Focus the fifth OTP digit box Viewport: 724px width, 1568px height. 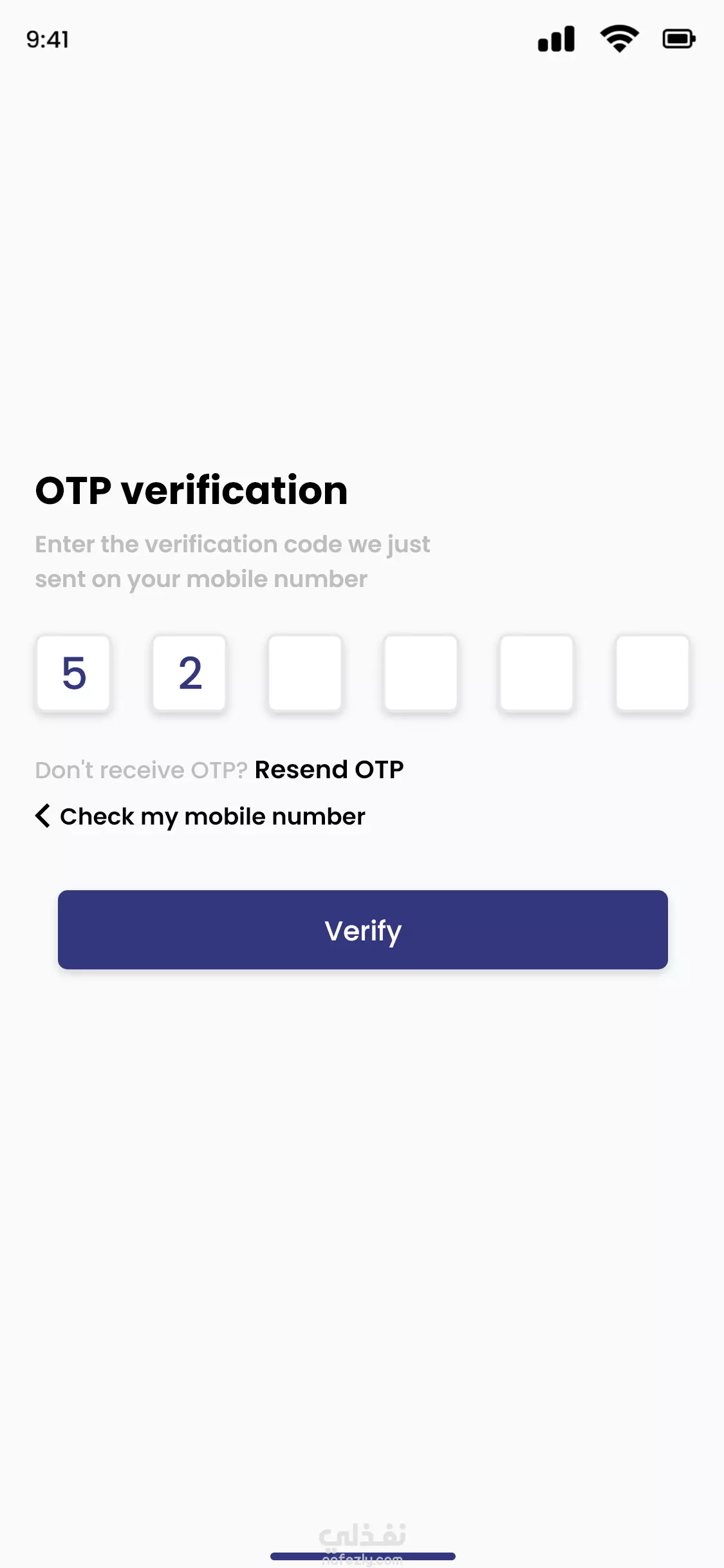click(537, 673)
